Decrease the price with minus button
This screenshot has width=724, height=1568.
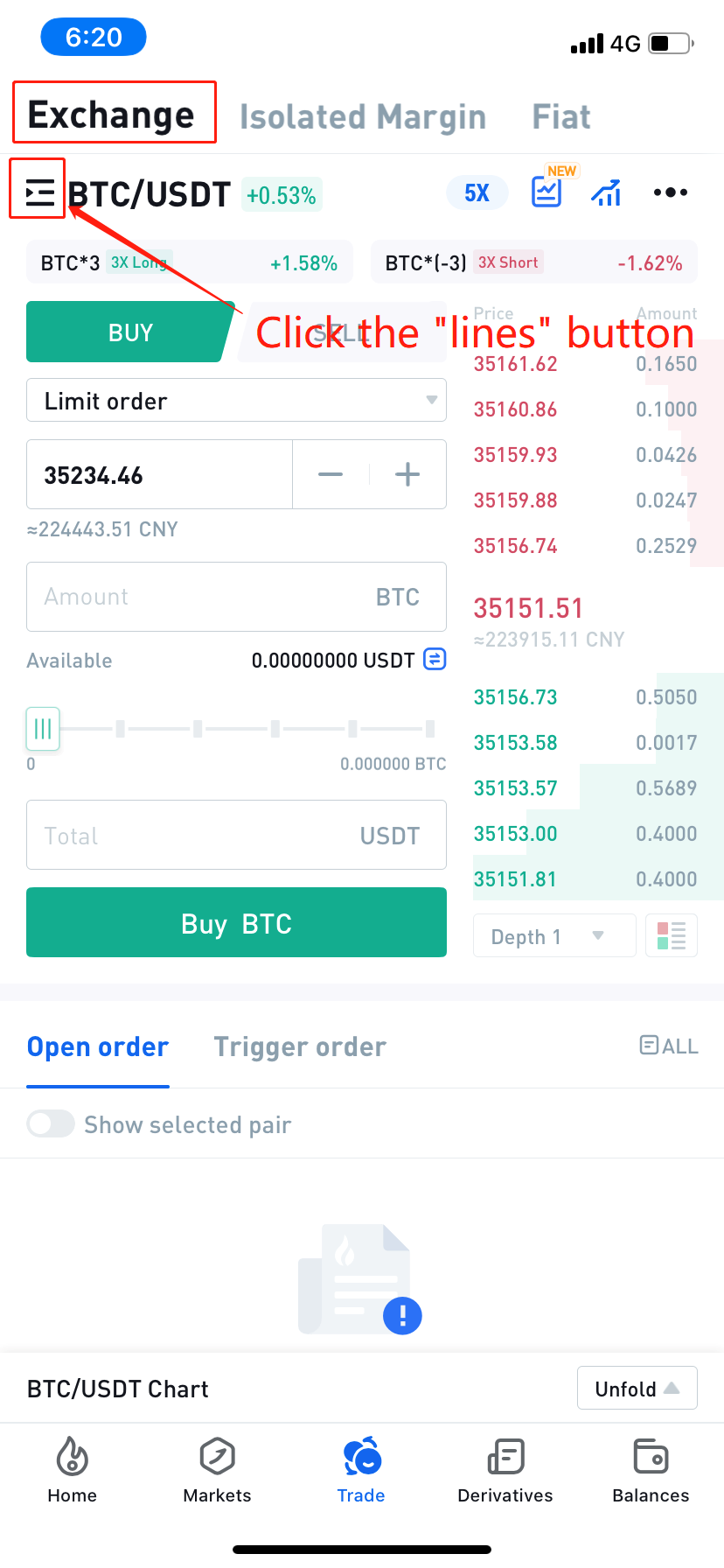tap(331, 475)
